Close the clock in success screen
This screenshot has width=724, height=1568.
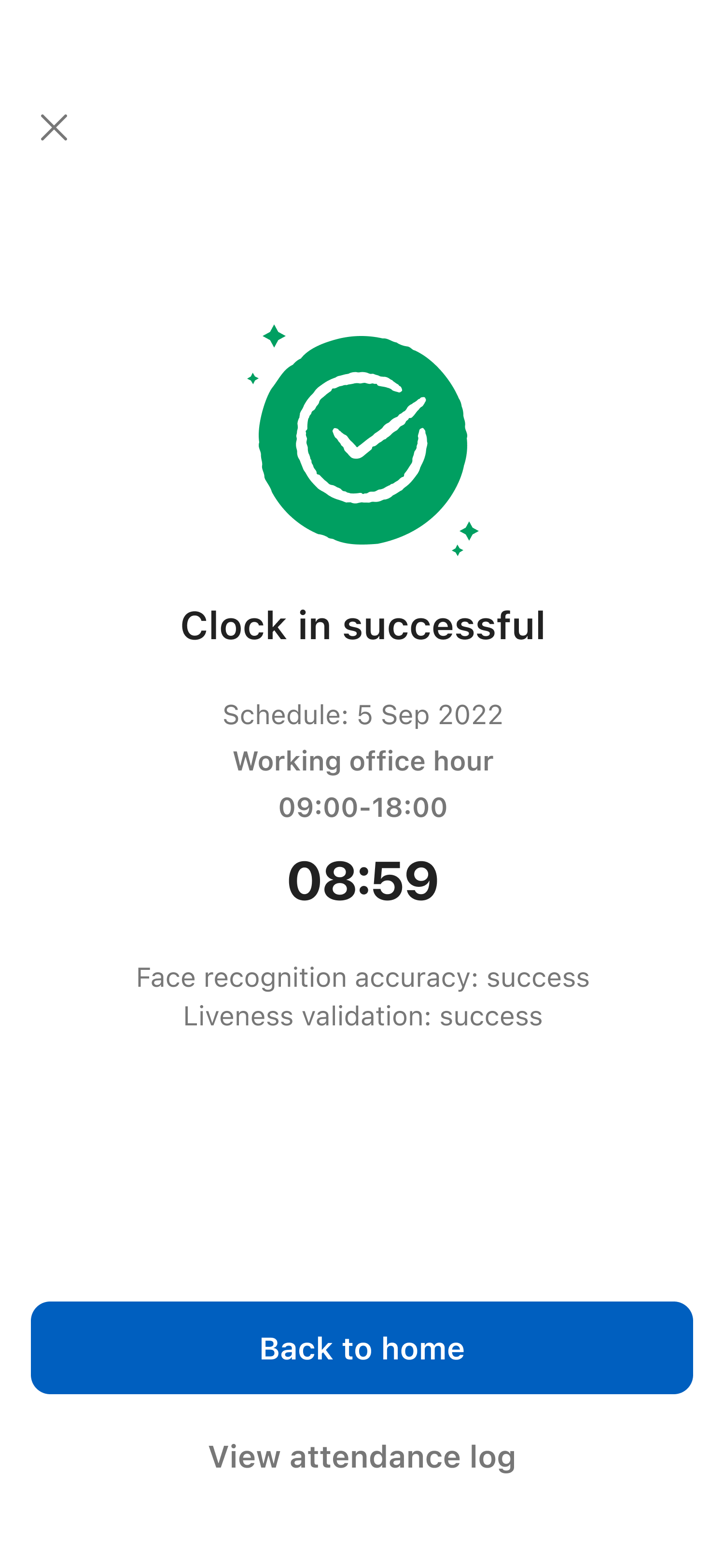coord(54,127)
